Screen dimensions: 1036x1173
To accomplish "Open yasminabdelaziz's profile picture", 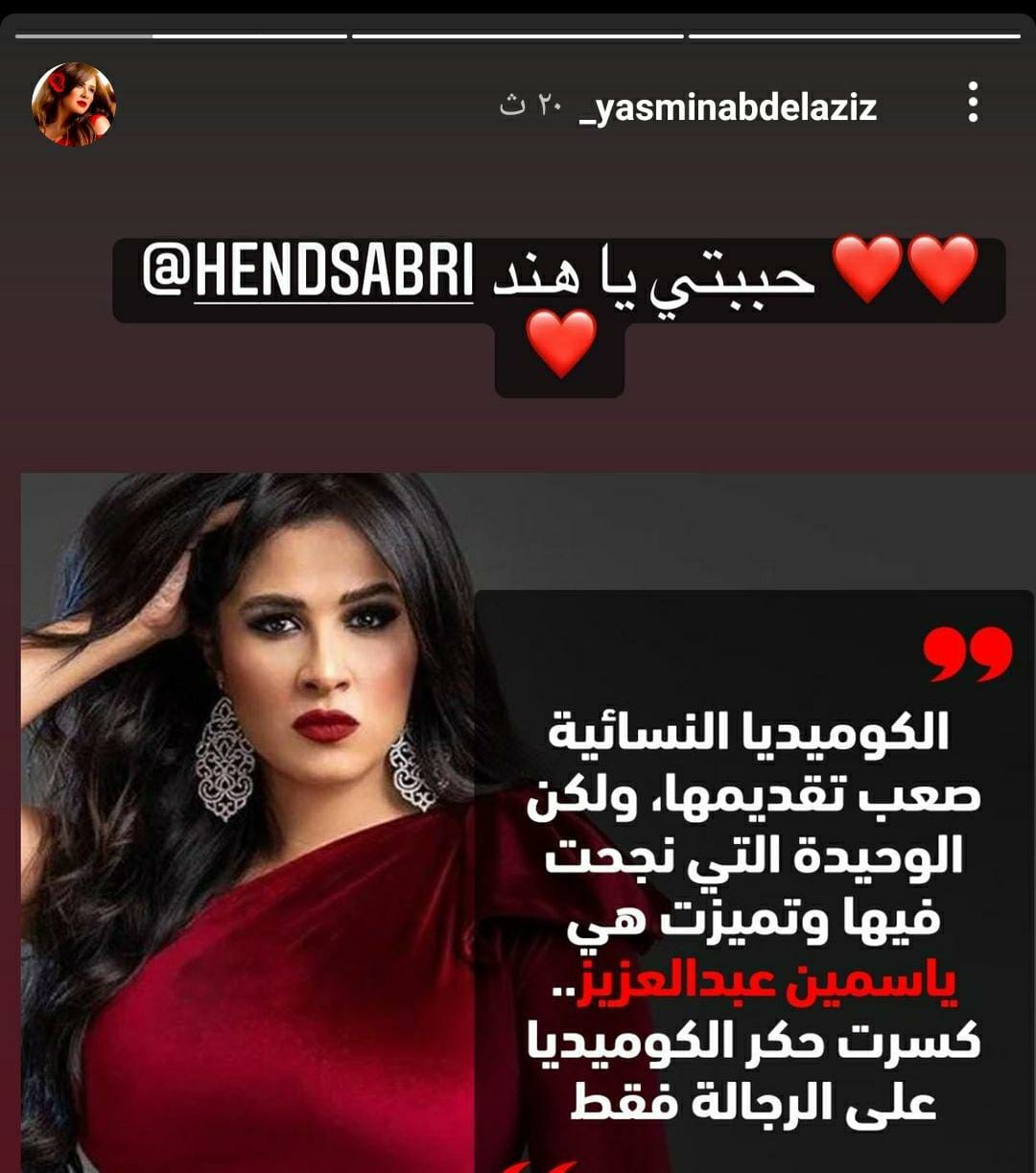I will coord(74,105).
